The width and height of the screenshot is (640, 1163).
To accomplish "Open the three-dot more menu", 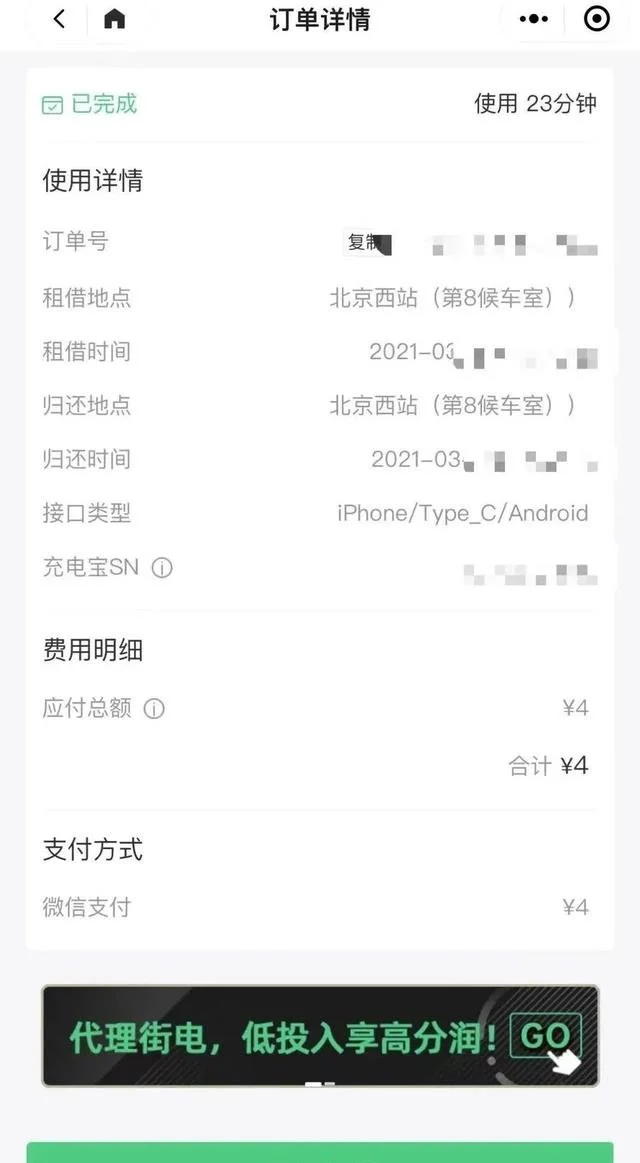I will [x=534, y=19].
